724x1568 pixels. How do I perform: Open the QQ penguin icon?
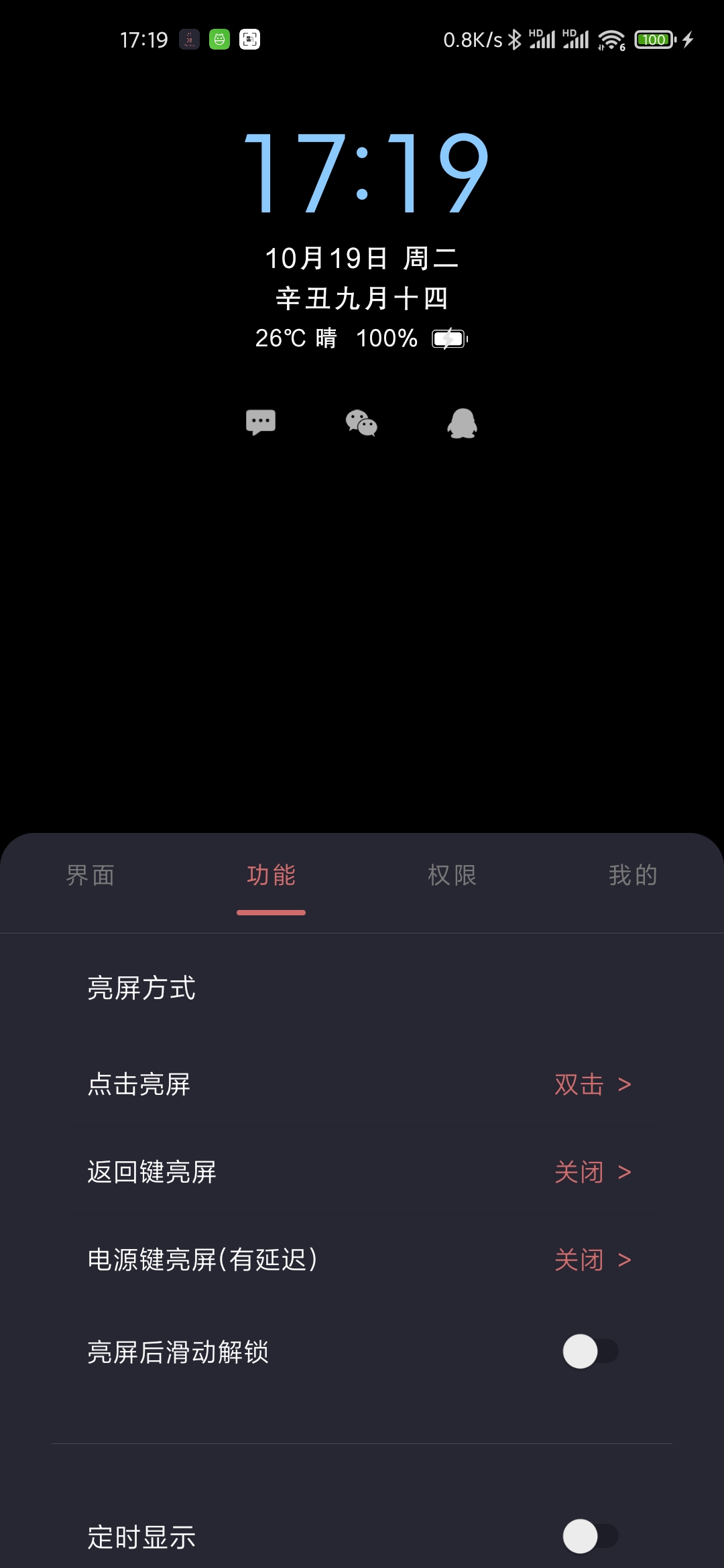click(x=461, y=423)
